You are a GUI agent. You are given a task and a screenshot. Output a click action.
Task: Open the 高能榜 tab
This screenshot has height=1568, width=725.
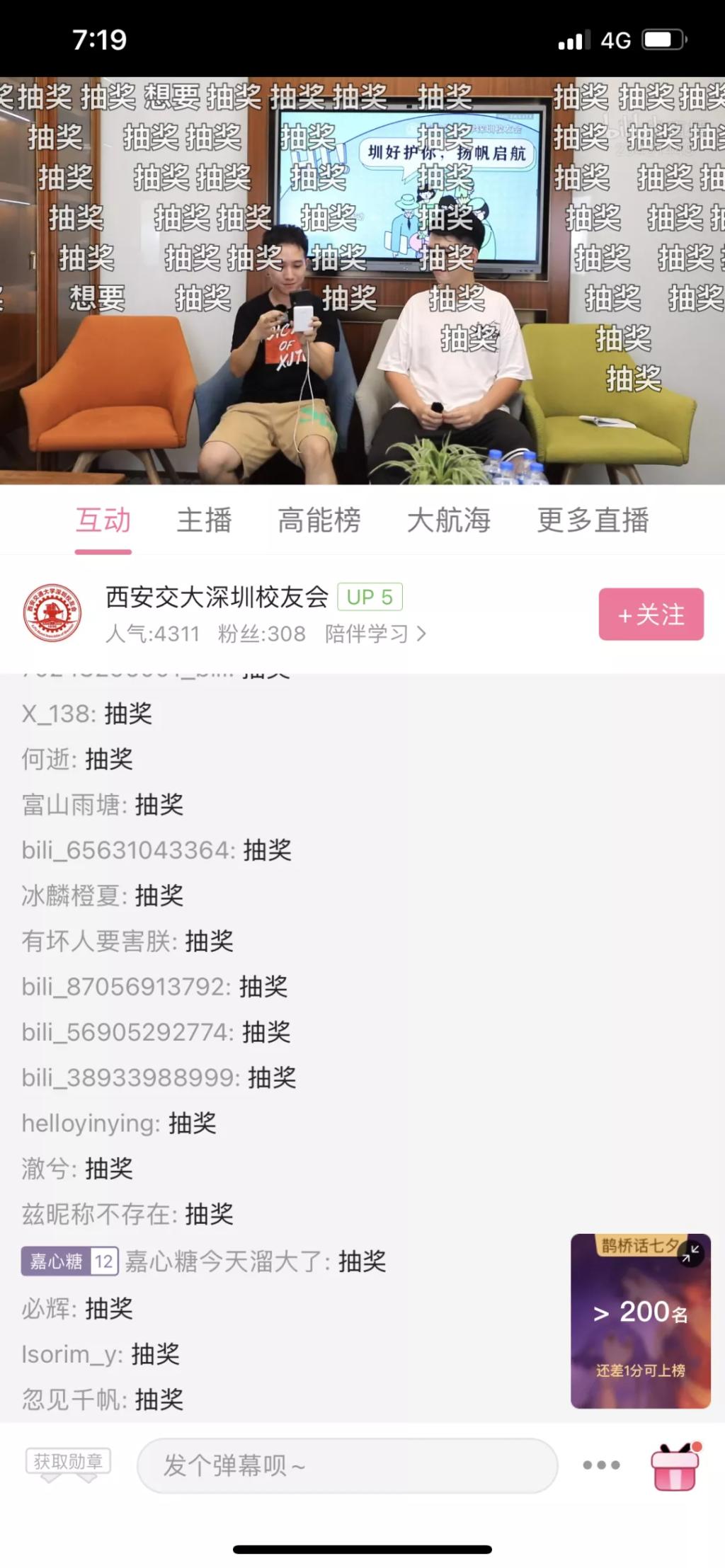(319, 520)
